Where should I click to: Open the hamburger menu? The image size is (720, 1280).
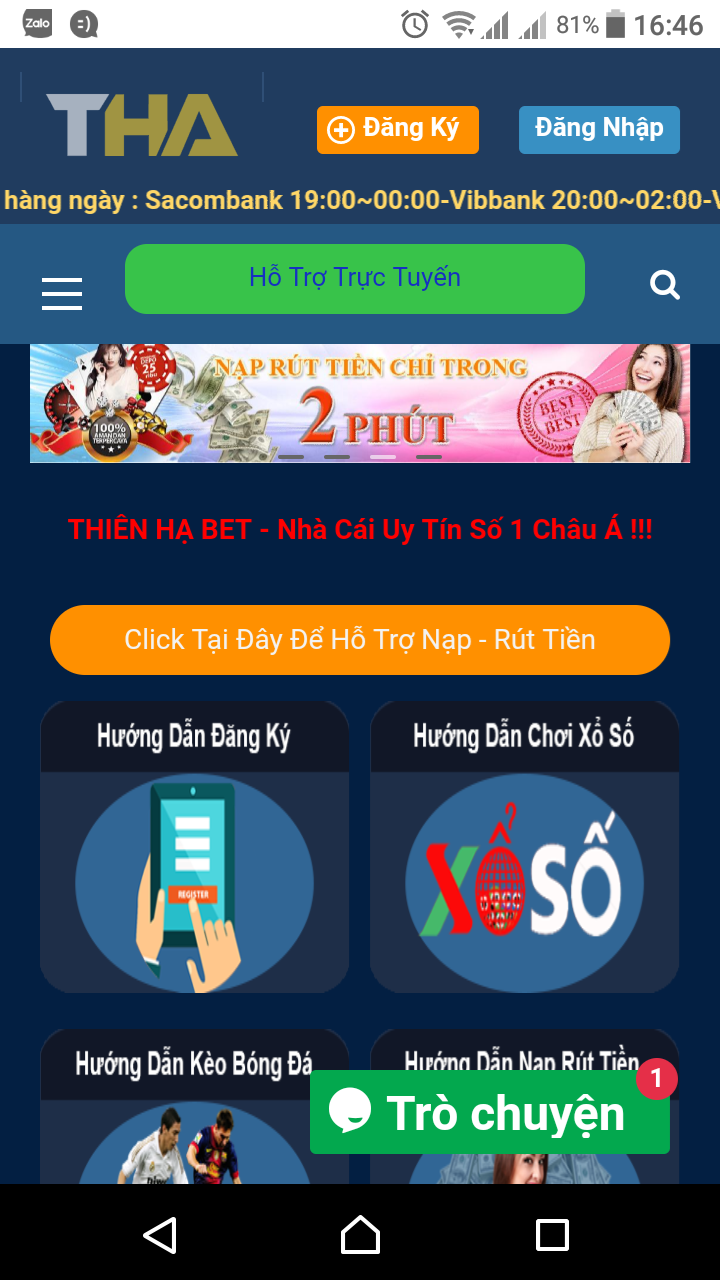(62, 293)
